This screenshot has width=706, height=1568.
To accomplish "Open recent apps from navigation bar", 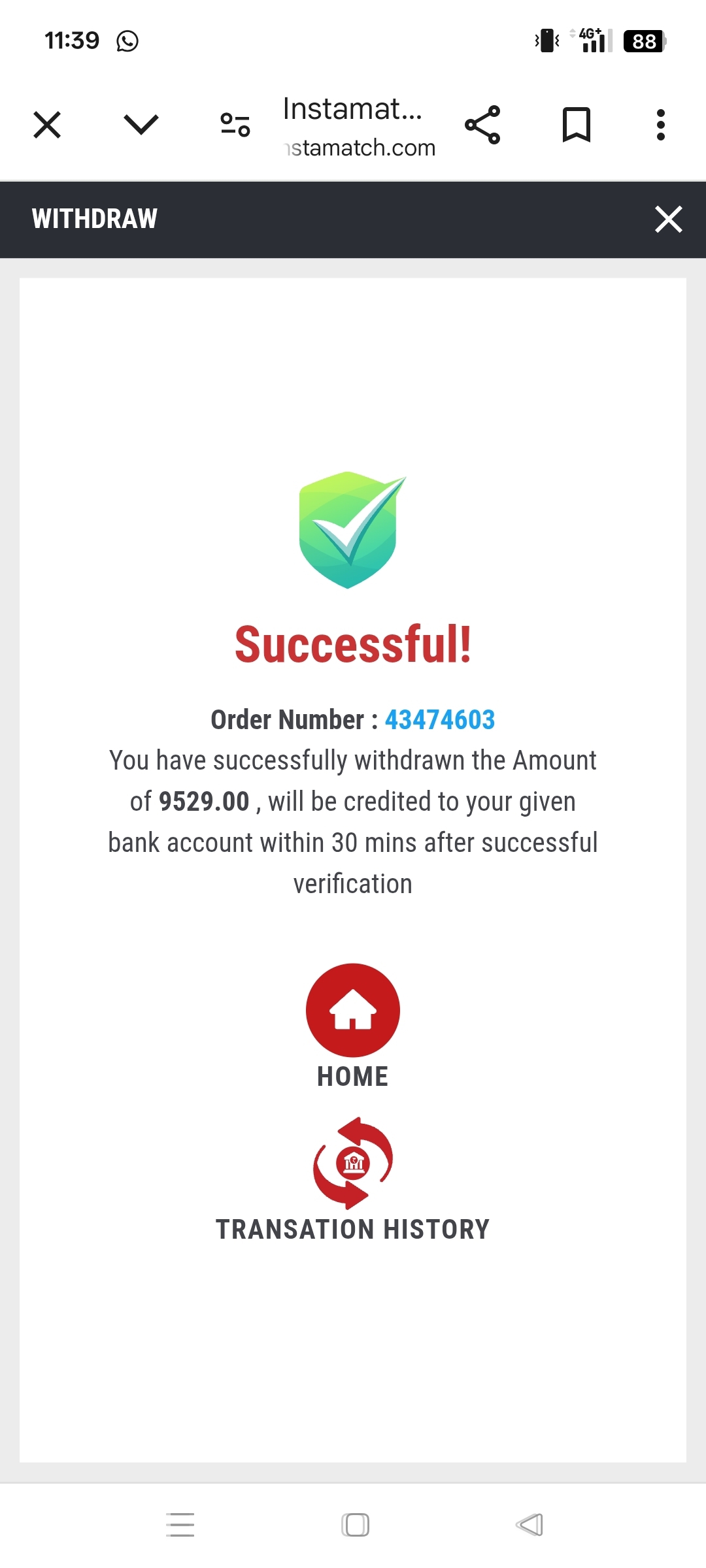I will coord(180,1525).
